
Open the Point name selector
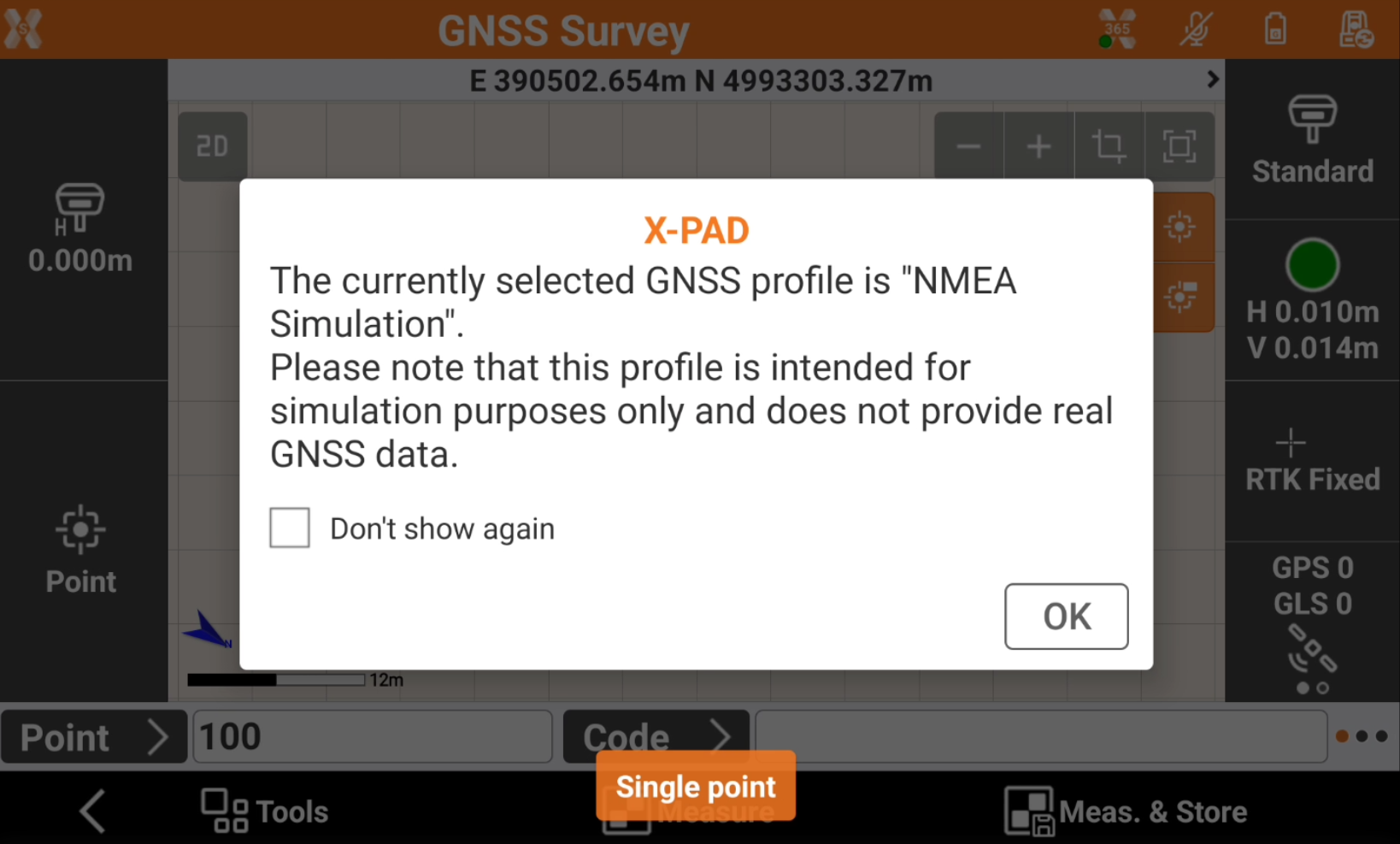click(93, 736)
